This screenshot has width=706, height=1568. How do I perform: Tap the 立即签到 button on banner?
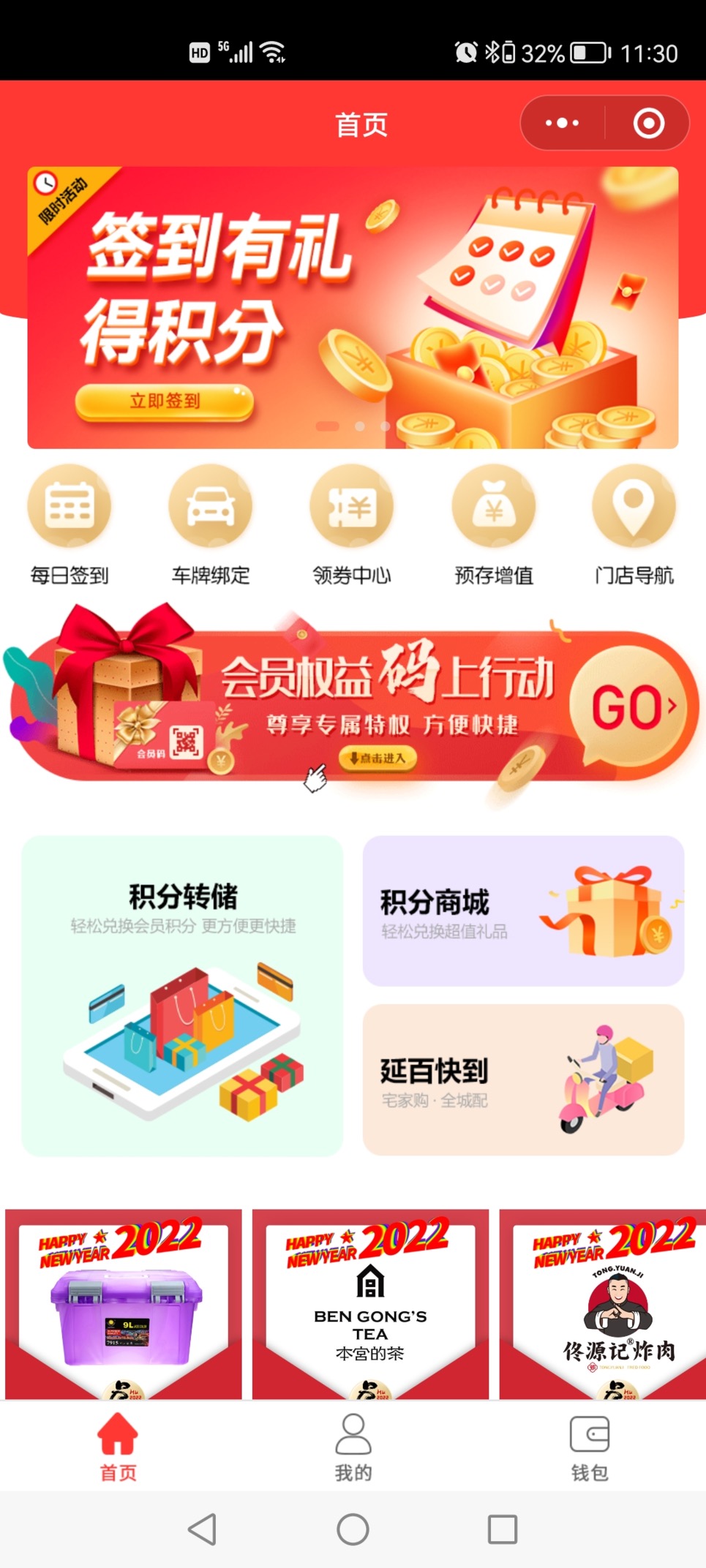click(165, 401)
